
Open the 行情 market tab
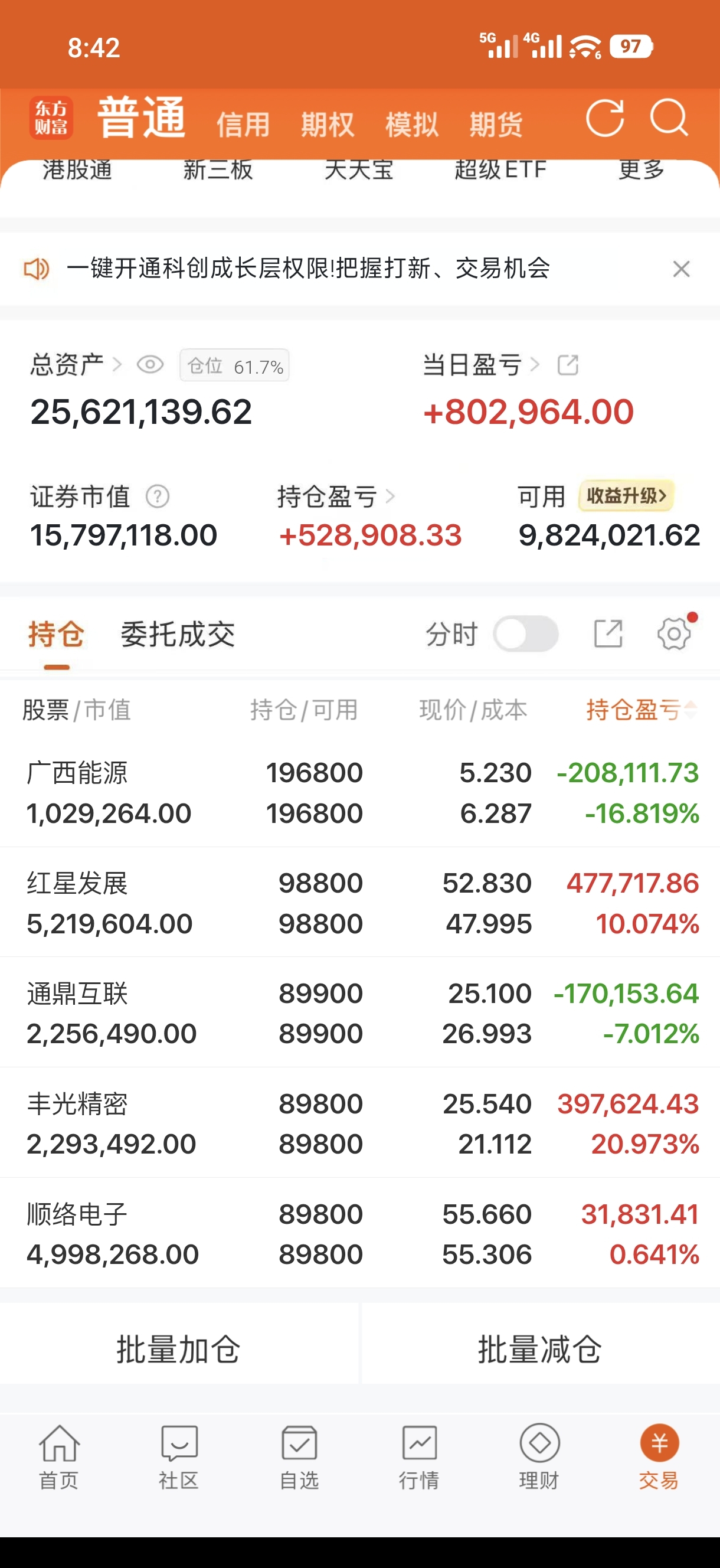coord(420,1456)
